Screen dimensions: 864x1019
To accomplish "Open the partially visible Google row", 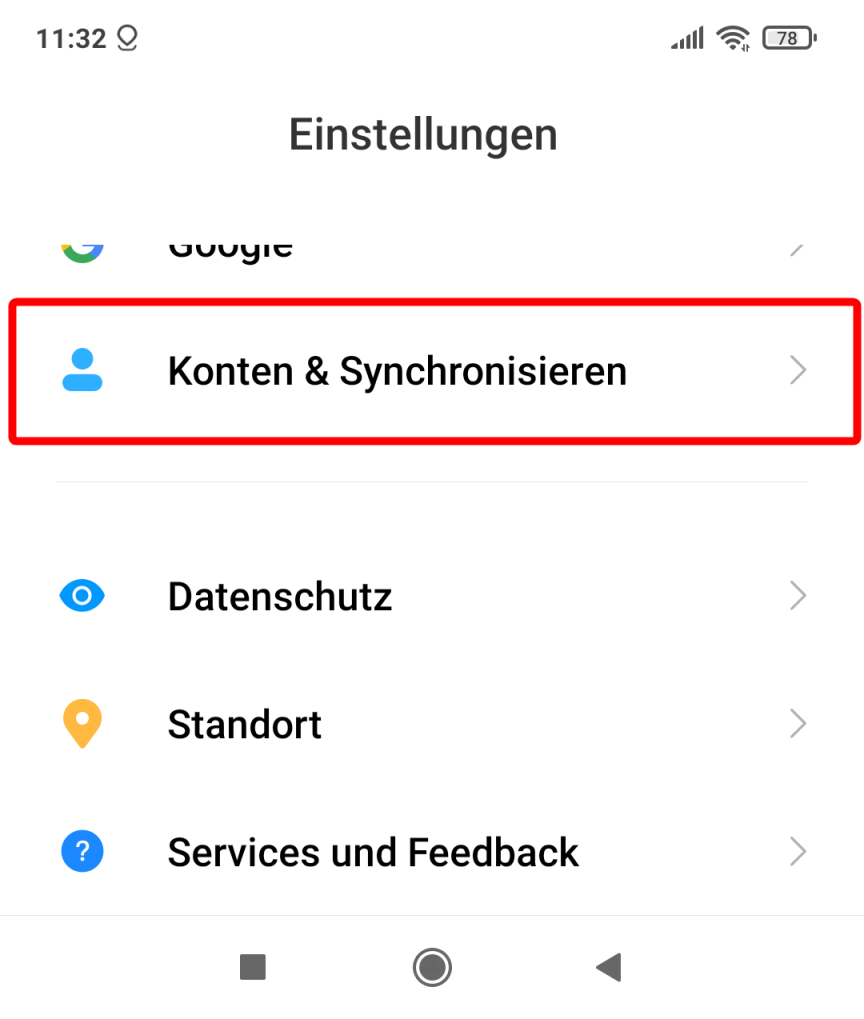I will pos(430,248).
